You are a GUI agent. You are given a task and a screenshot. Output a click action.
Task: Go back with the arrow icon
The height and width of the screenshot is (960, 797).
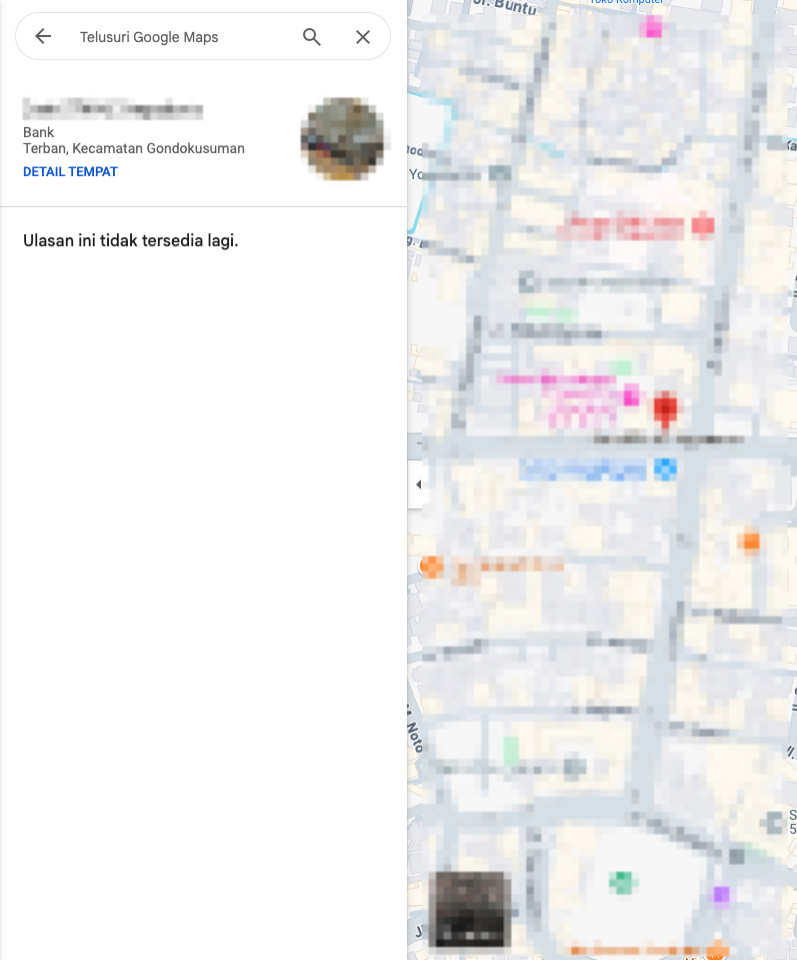click(43, 37)
